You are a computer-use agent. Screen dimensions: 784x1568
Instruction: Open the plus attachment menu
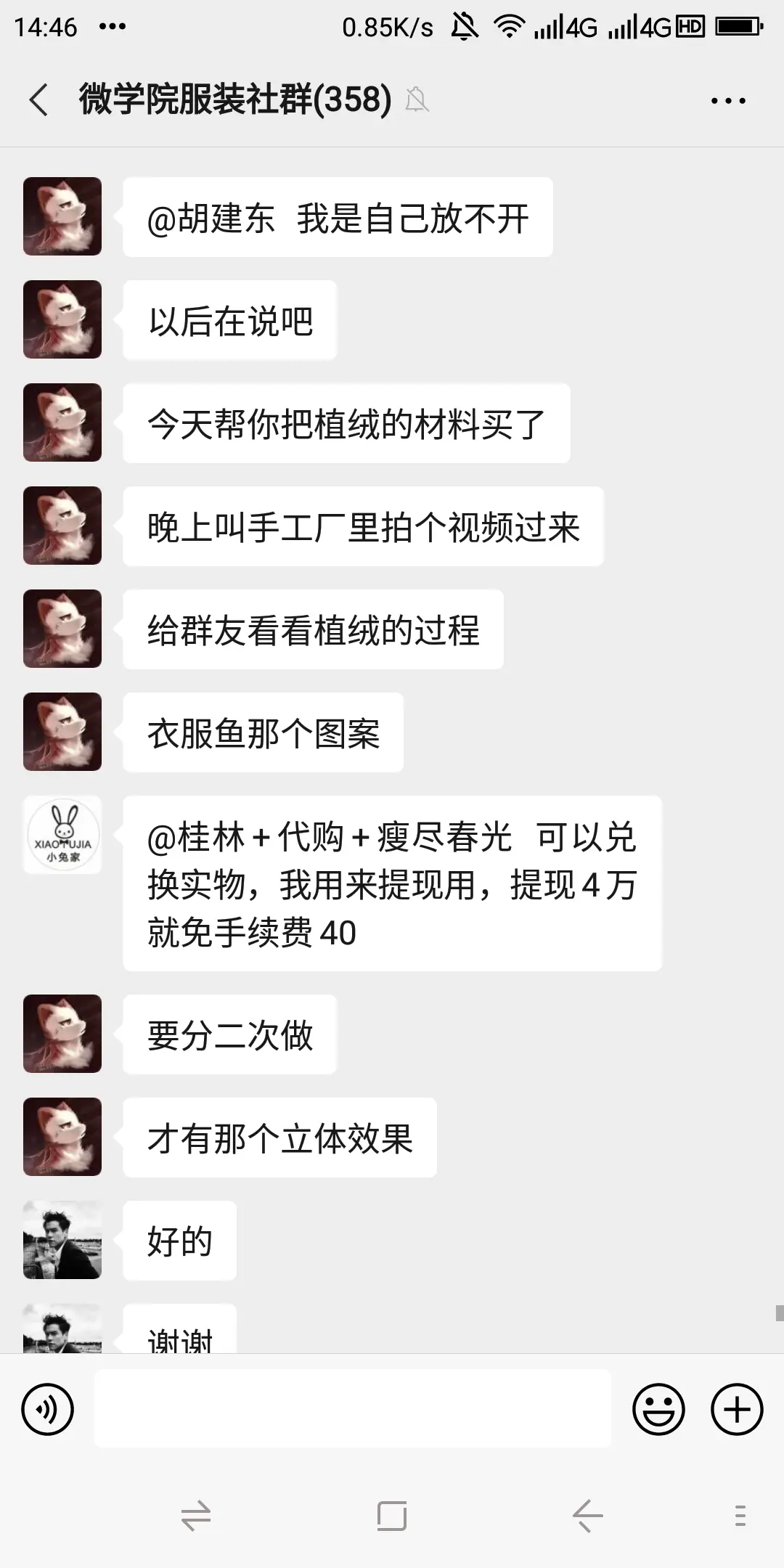[x=737, y=1410]
